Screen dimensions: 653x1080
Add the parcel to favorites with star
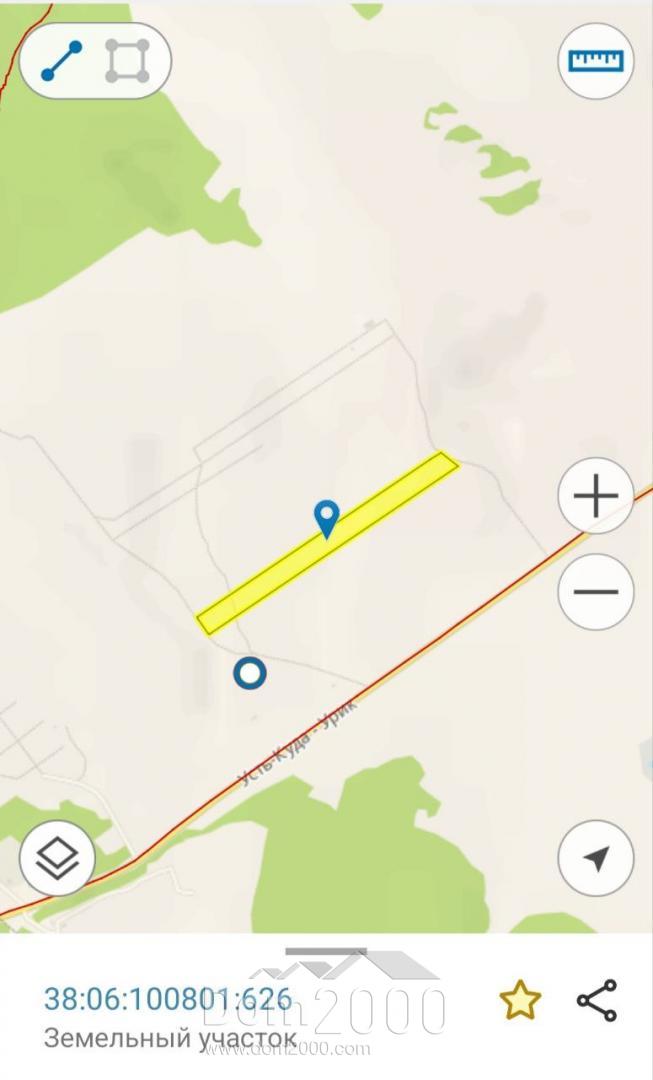[520, 999]
